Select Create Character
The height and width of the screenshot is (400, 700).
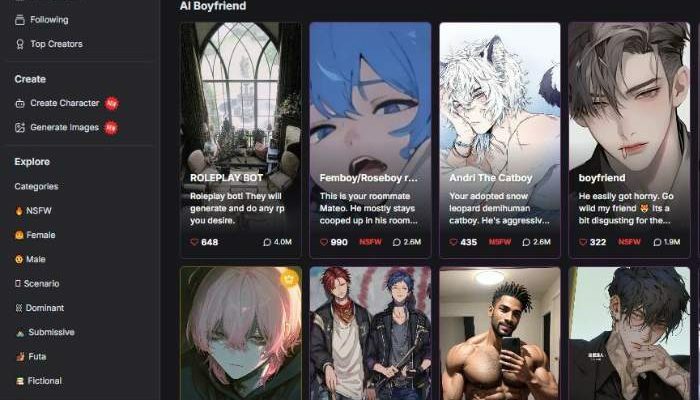pyautogui.click(x=64, y=103)
